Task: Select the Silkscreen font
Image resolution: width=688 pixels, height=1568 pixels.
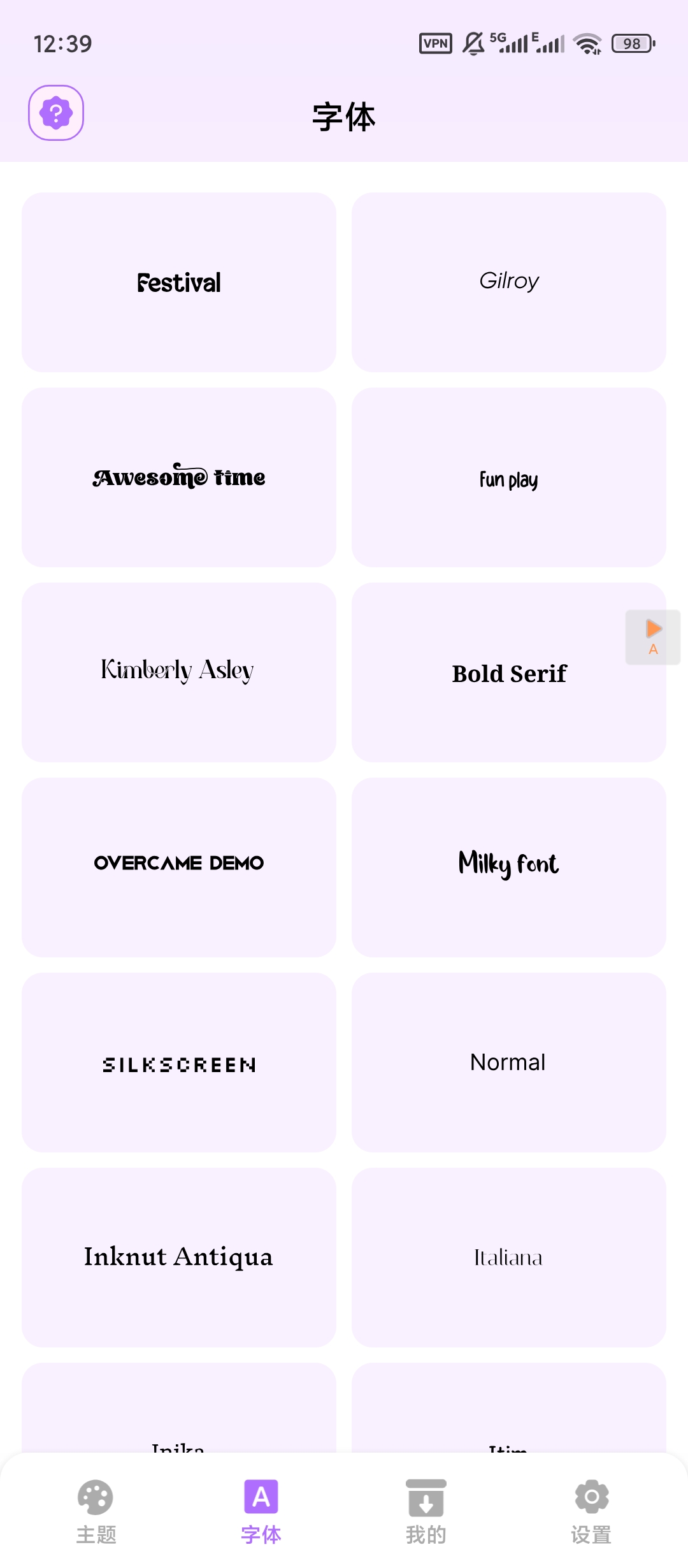Action: [179, 1063]
